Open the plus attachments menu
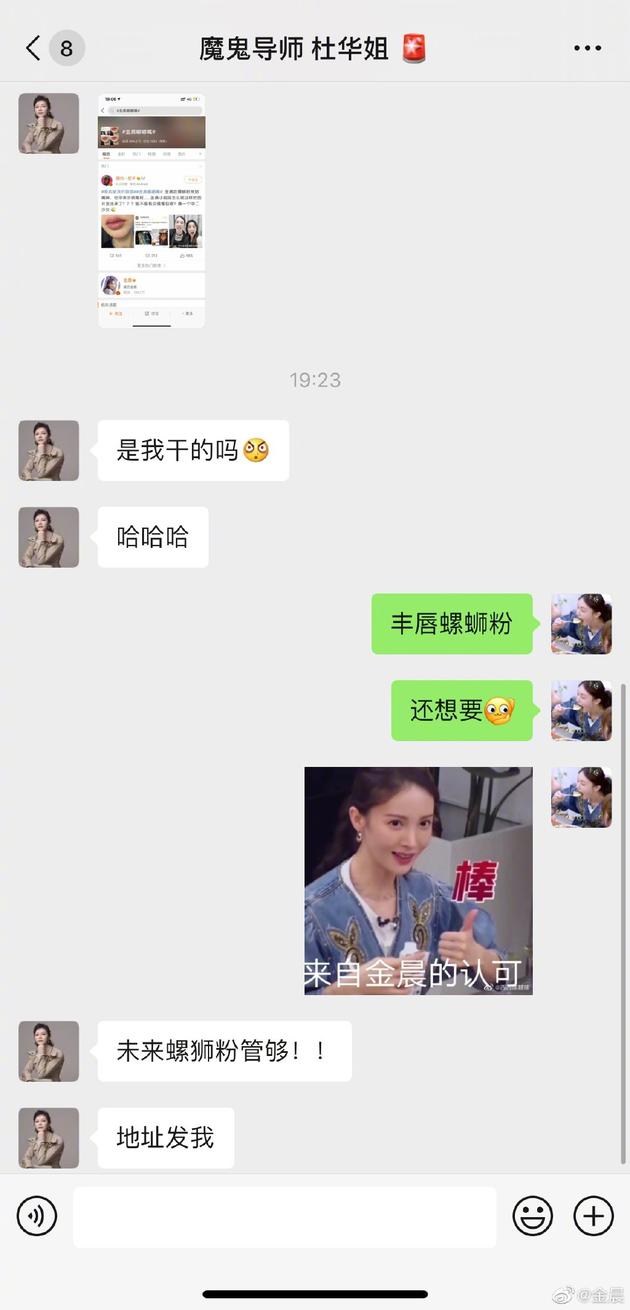The width and height of the screenshot is (630, 1310). pyautogui.click(x=593, y=1216)
